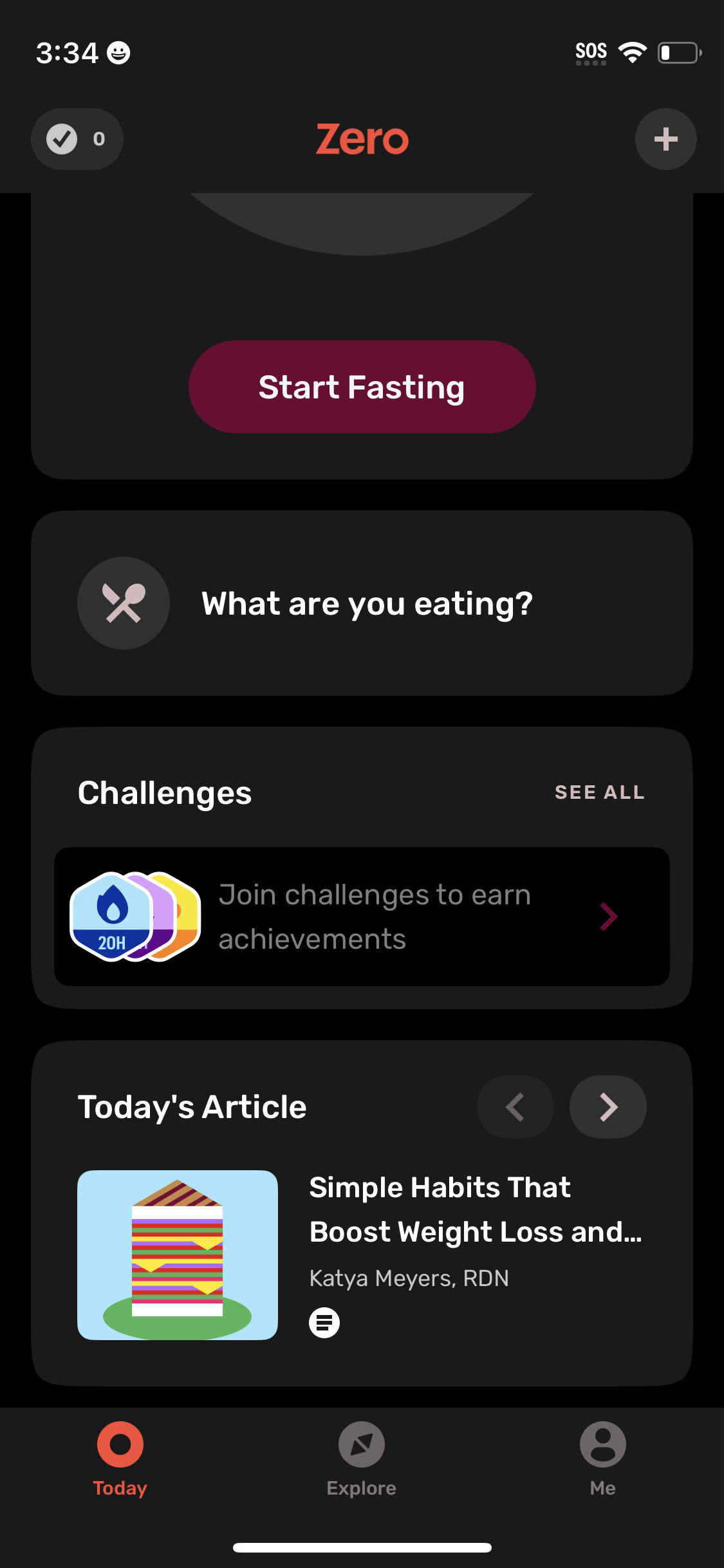Select the Today ring icon
724x1568 pixels.
pyautogui.click(x=120, y=1444)
